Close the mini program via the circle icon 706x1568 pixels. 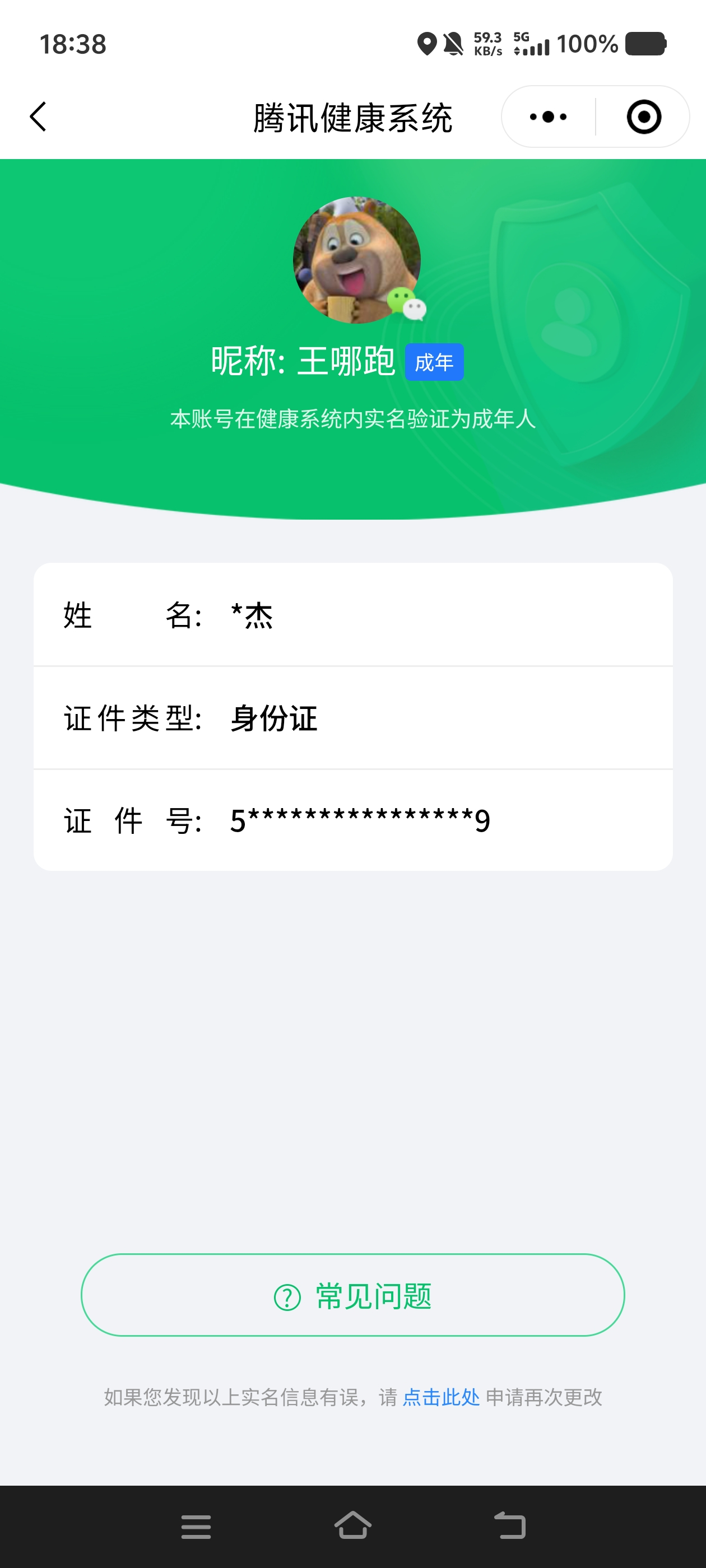click(643, 116)
